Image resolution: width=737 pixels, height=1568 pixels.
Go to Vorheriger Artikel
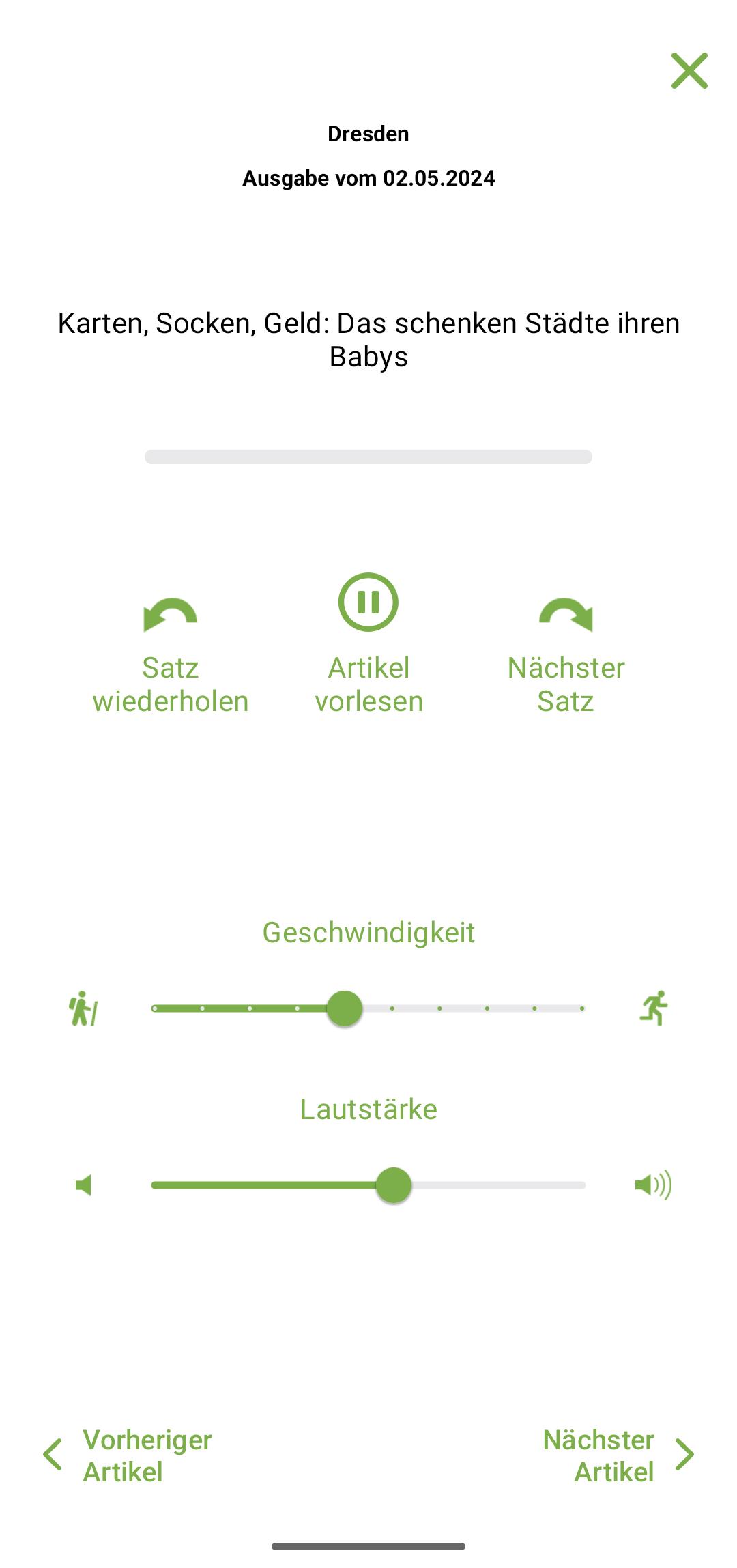(x=128, y=1455)
